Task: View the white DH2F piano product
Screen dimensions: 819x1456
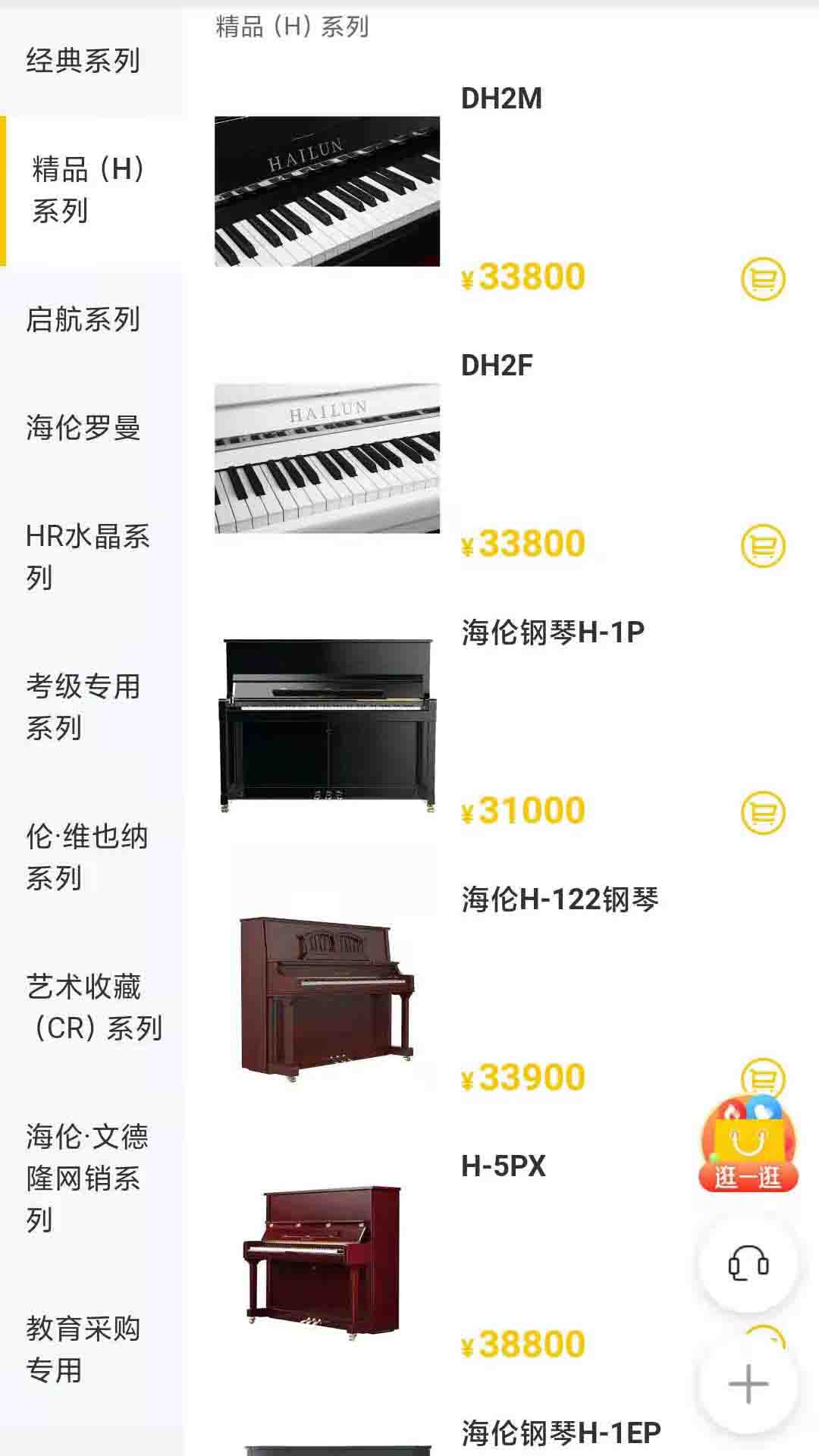Action: [x=327, y=458]
